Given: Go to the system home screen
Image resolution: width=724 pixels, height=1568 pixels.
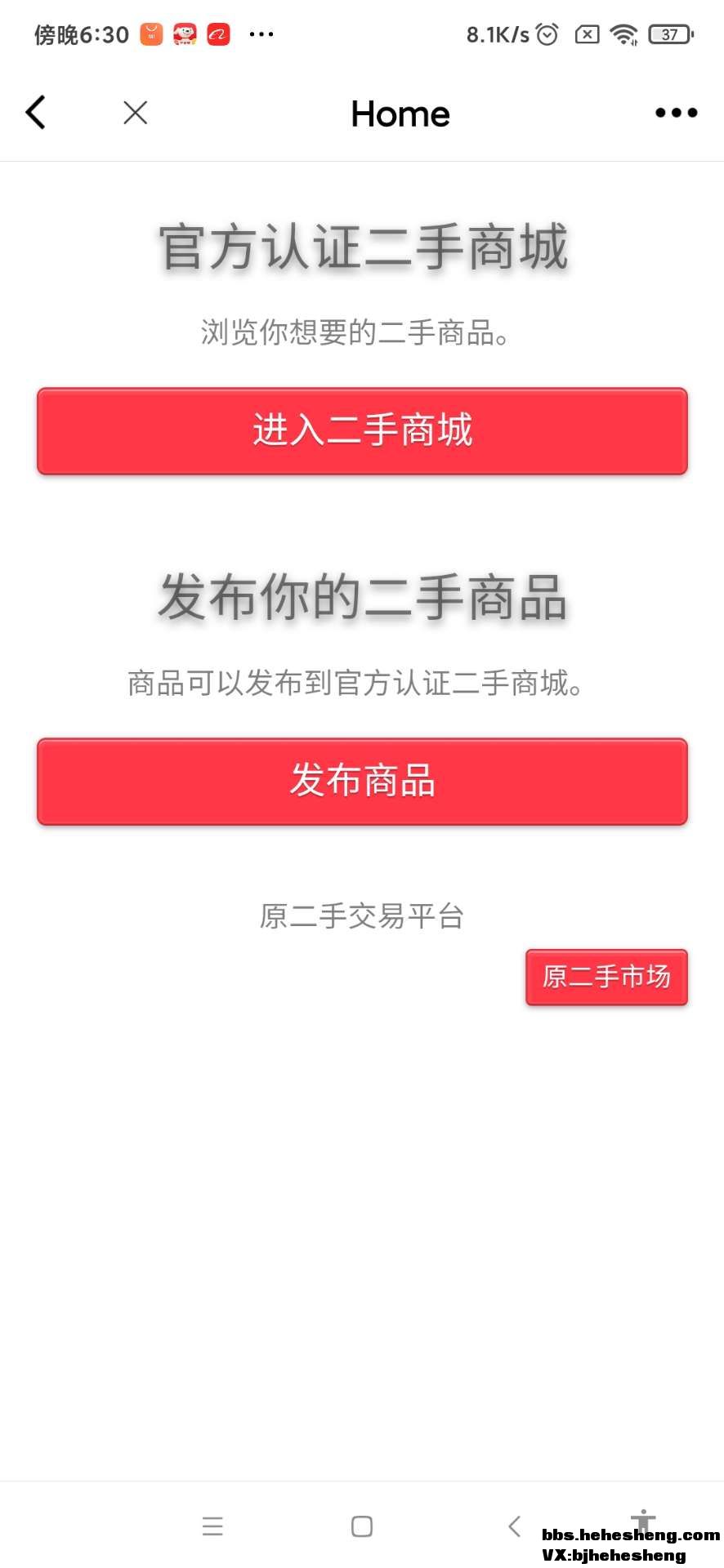Looking at the screenshot, I should [362, 1526].
